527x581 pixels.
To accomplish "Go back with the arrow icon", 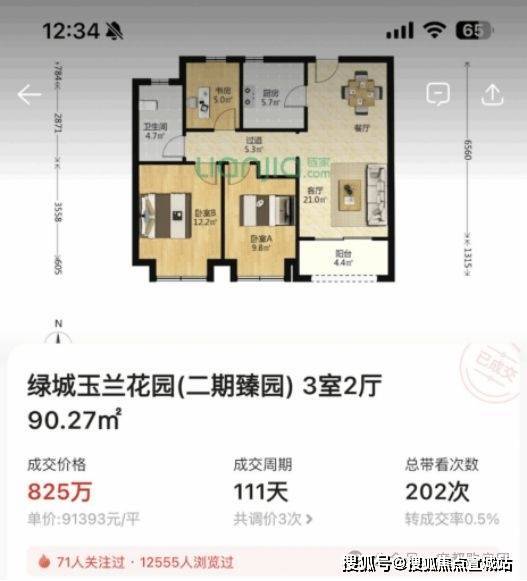I will point(29,94).
